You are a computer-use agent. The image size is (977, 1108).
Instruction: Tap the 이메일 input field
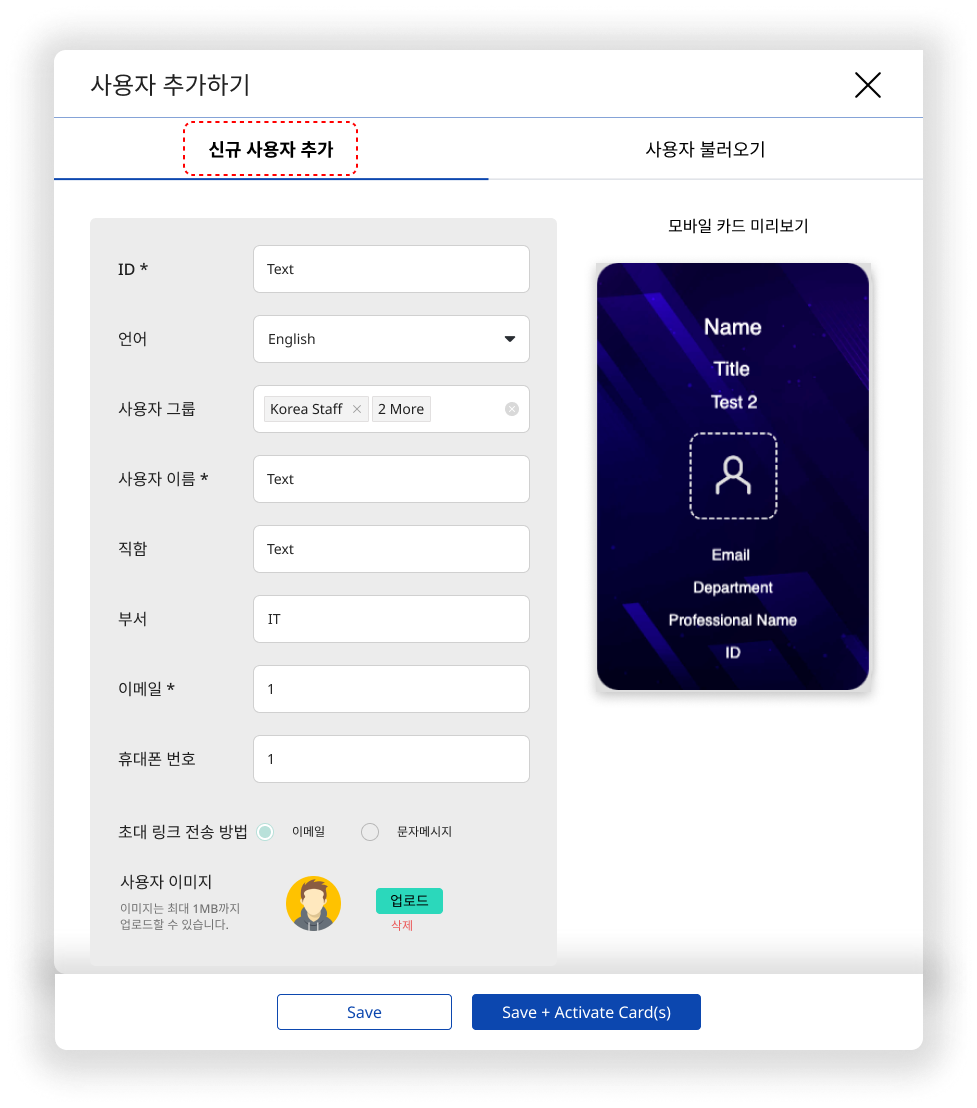(391, 689)
